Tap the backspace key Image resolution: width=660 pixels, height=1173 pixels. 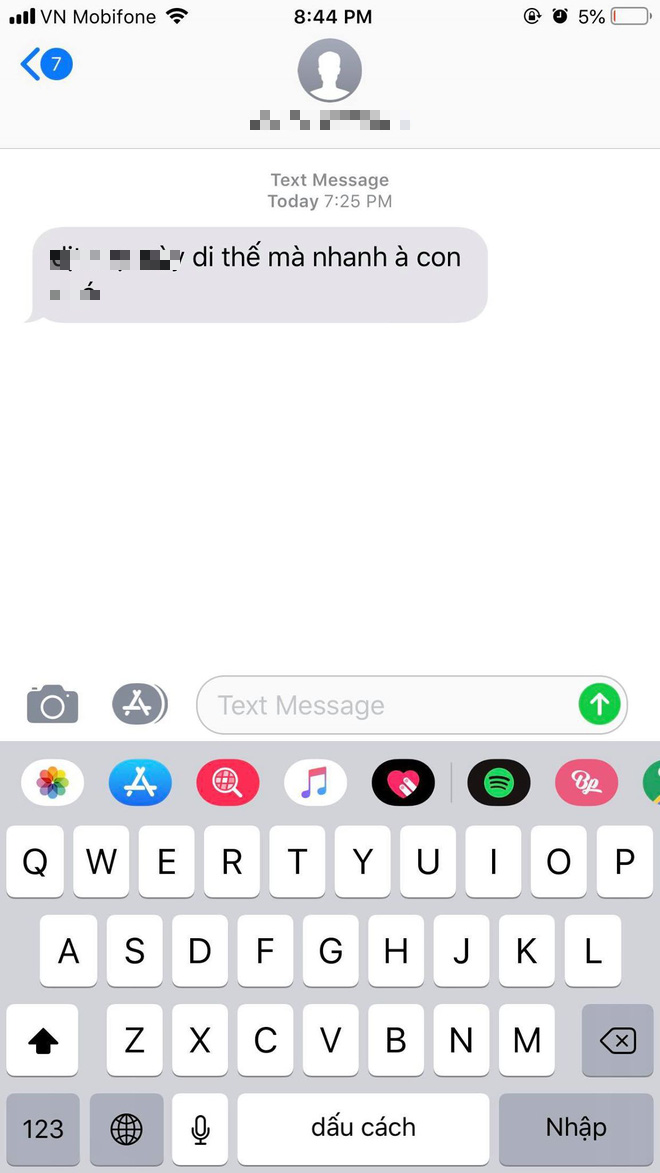617,1041
